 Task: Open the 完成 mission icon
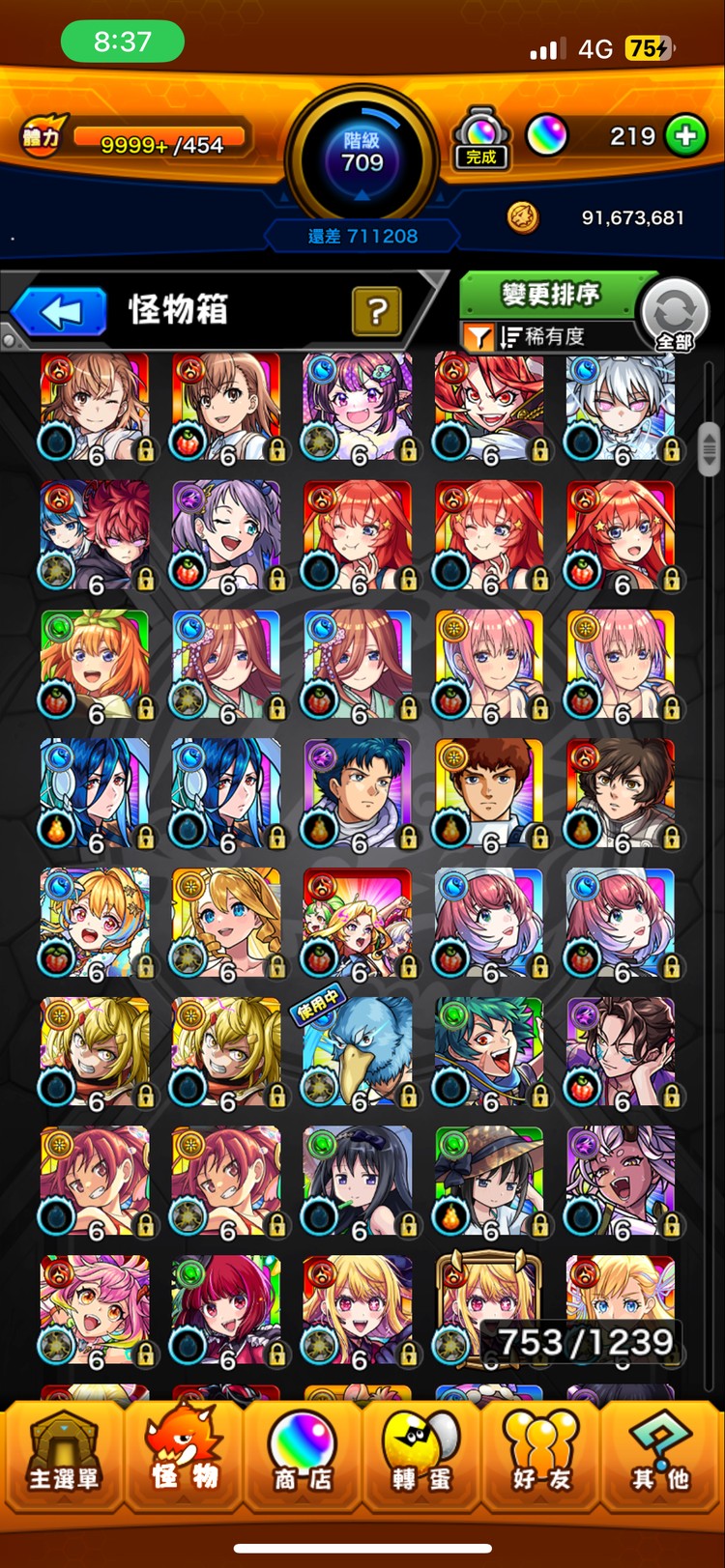(480, 140)
